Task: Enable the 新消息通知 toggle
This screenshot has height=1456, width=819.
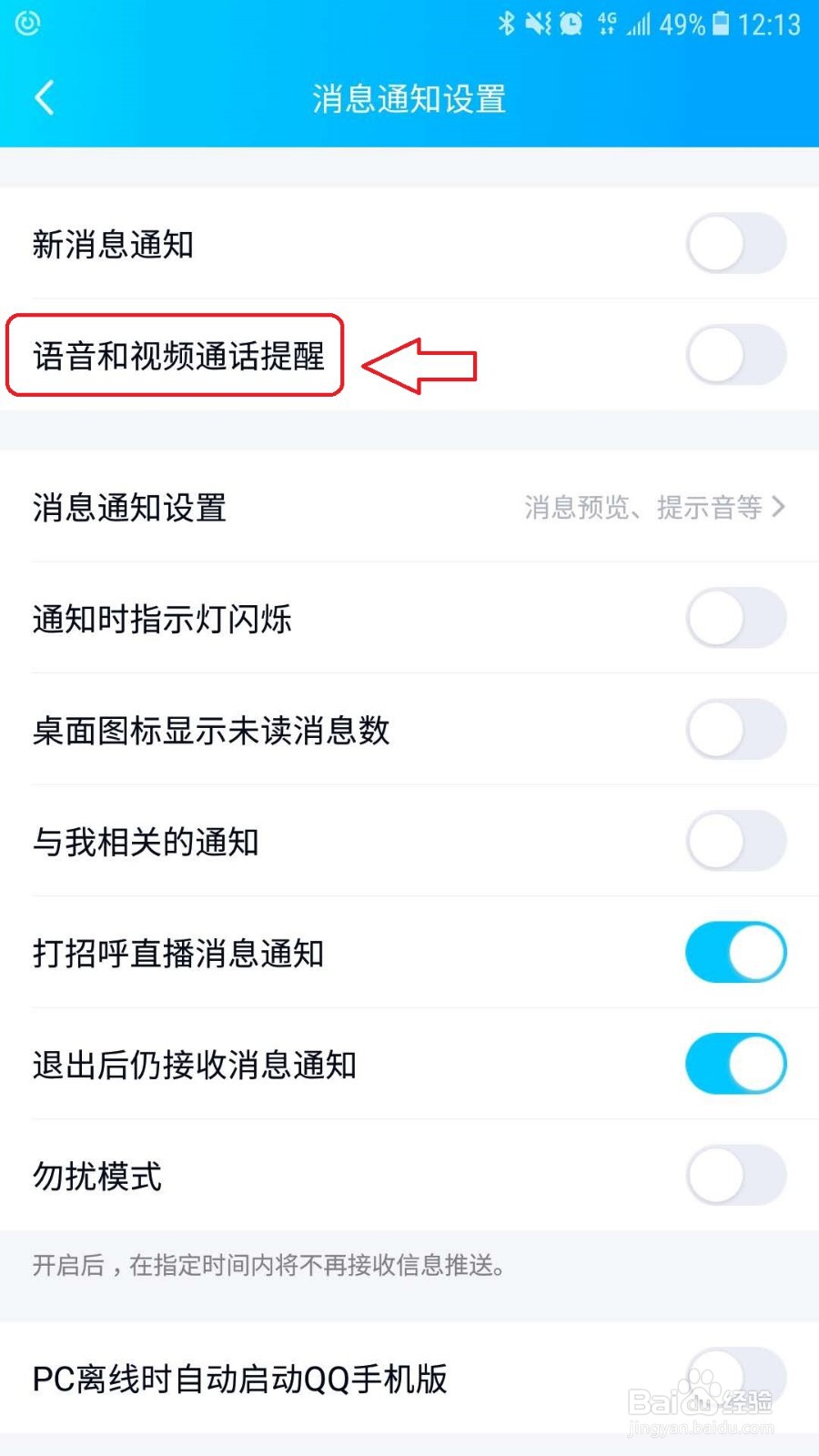Action: click(x=736, y=243)
